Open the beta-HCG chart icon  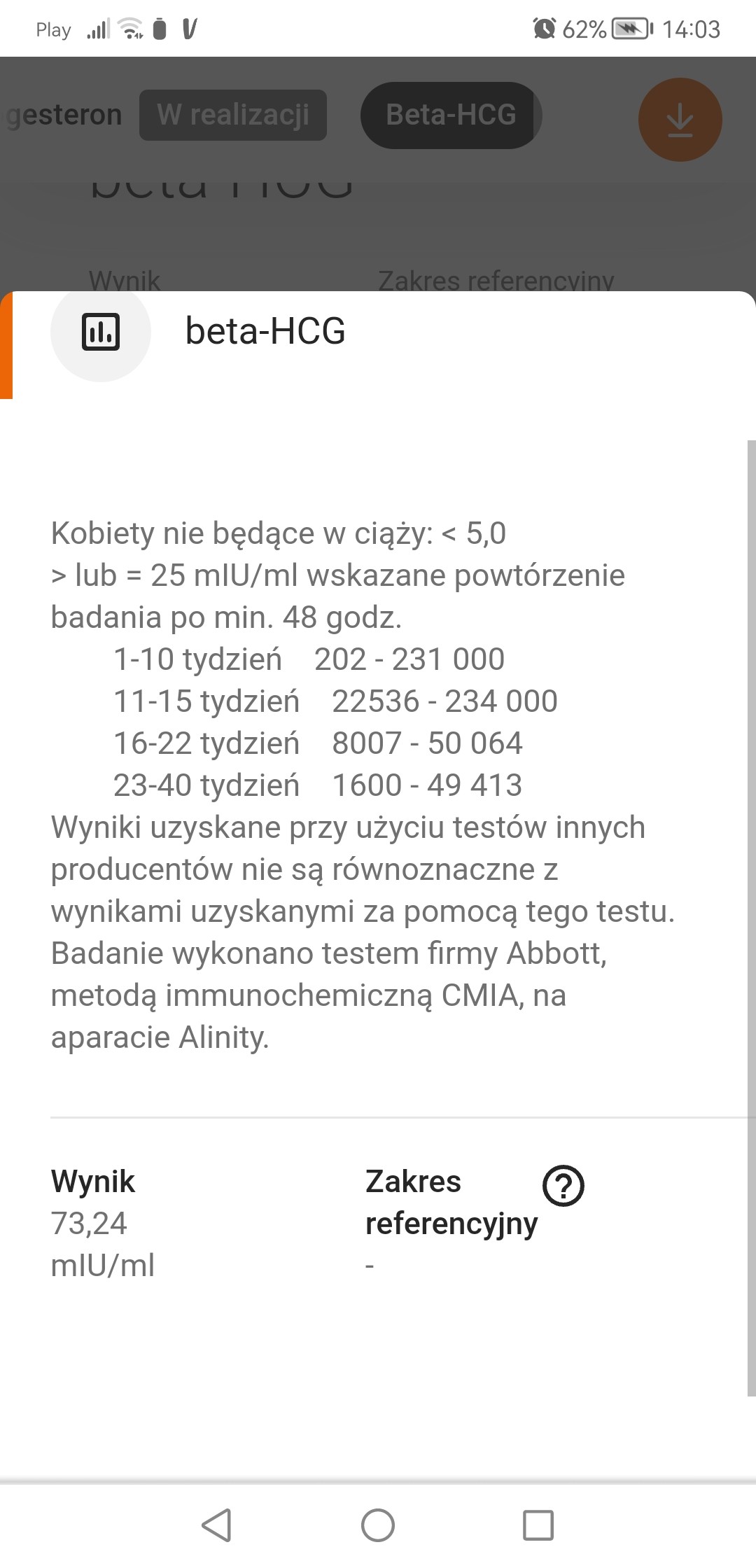click(101, 332)
